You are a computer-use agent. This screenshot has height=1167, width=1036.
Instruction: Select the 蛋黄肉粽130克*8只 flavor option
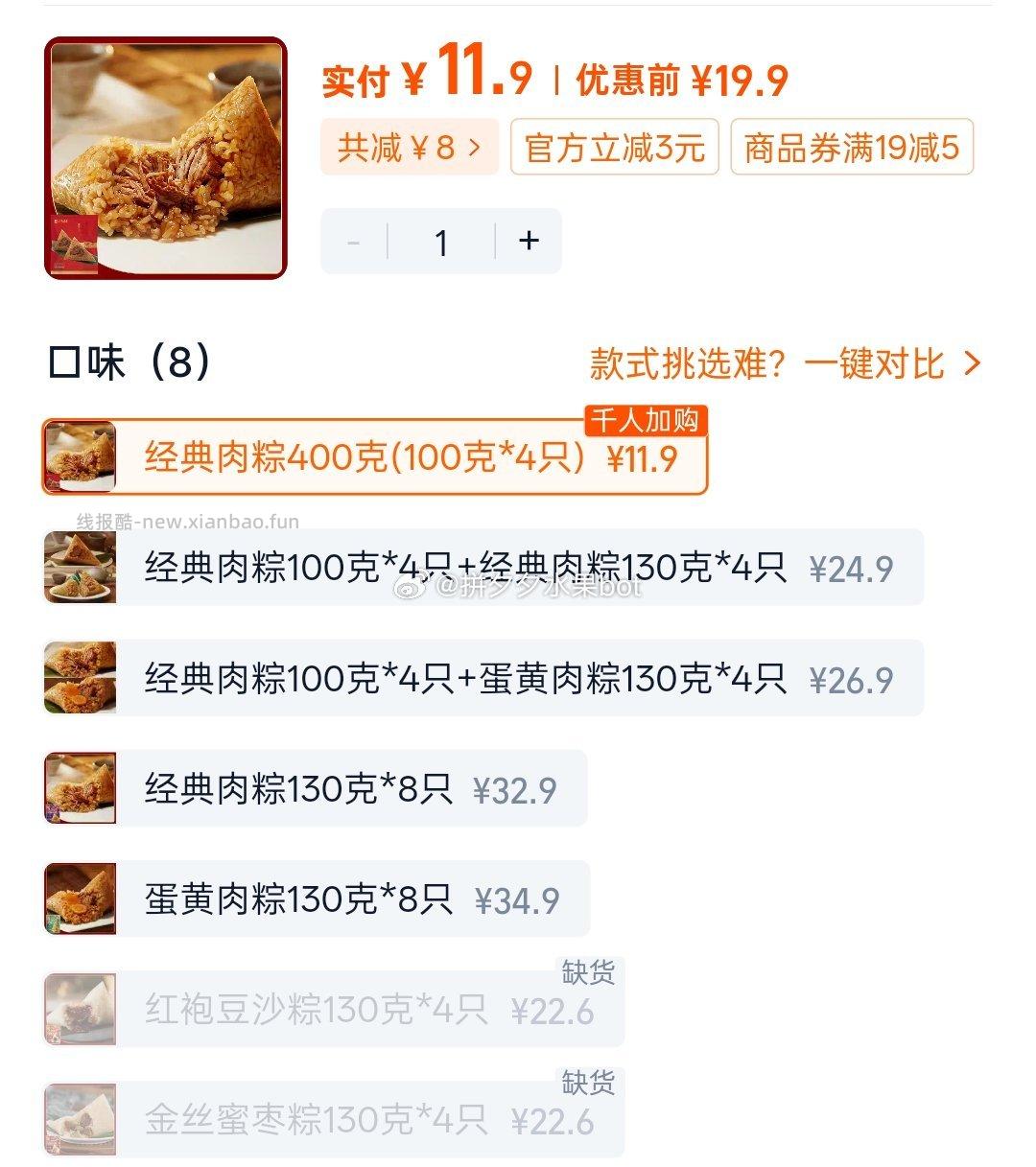[x=317, y=898]
